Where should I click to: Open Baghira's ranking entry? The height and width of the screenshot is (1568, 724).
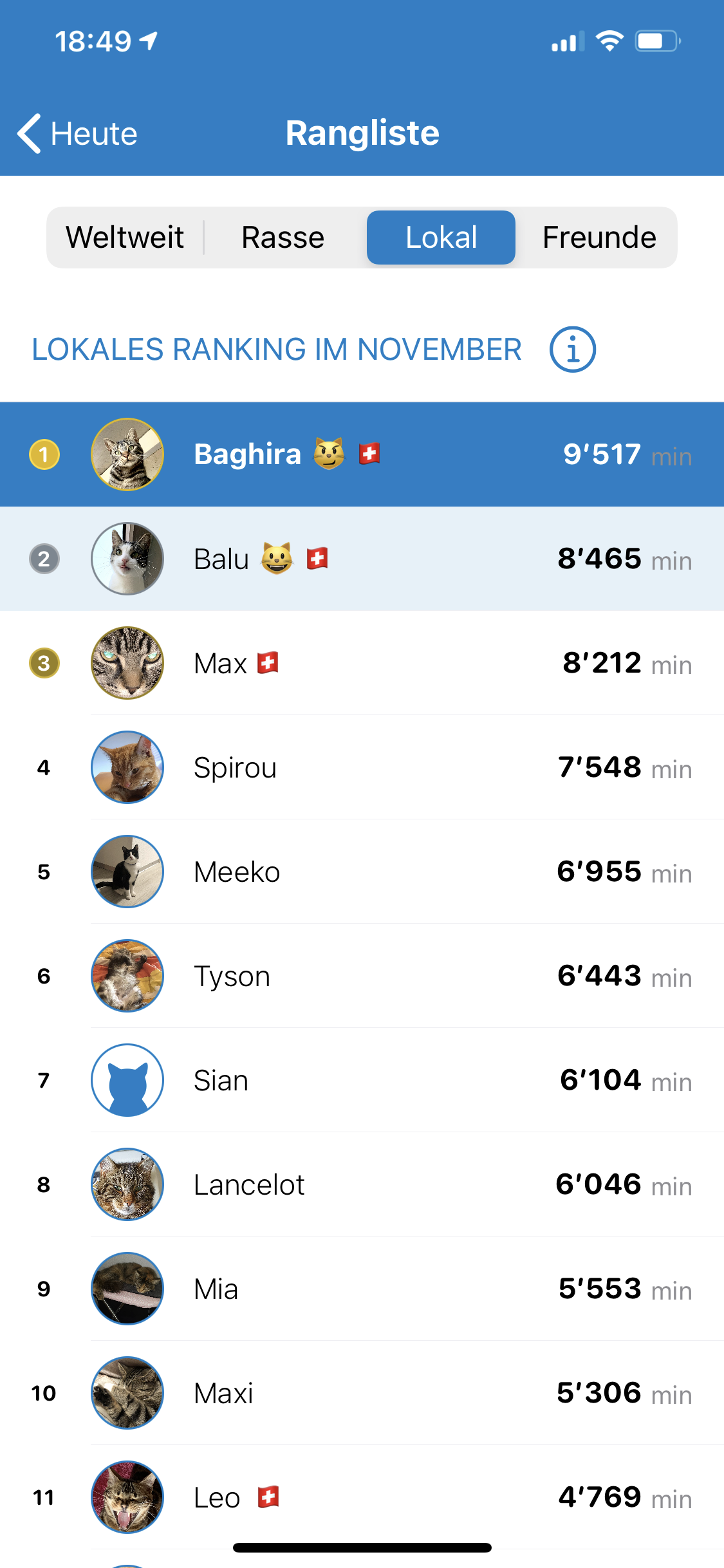(x=362, y=454)
